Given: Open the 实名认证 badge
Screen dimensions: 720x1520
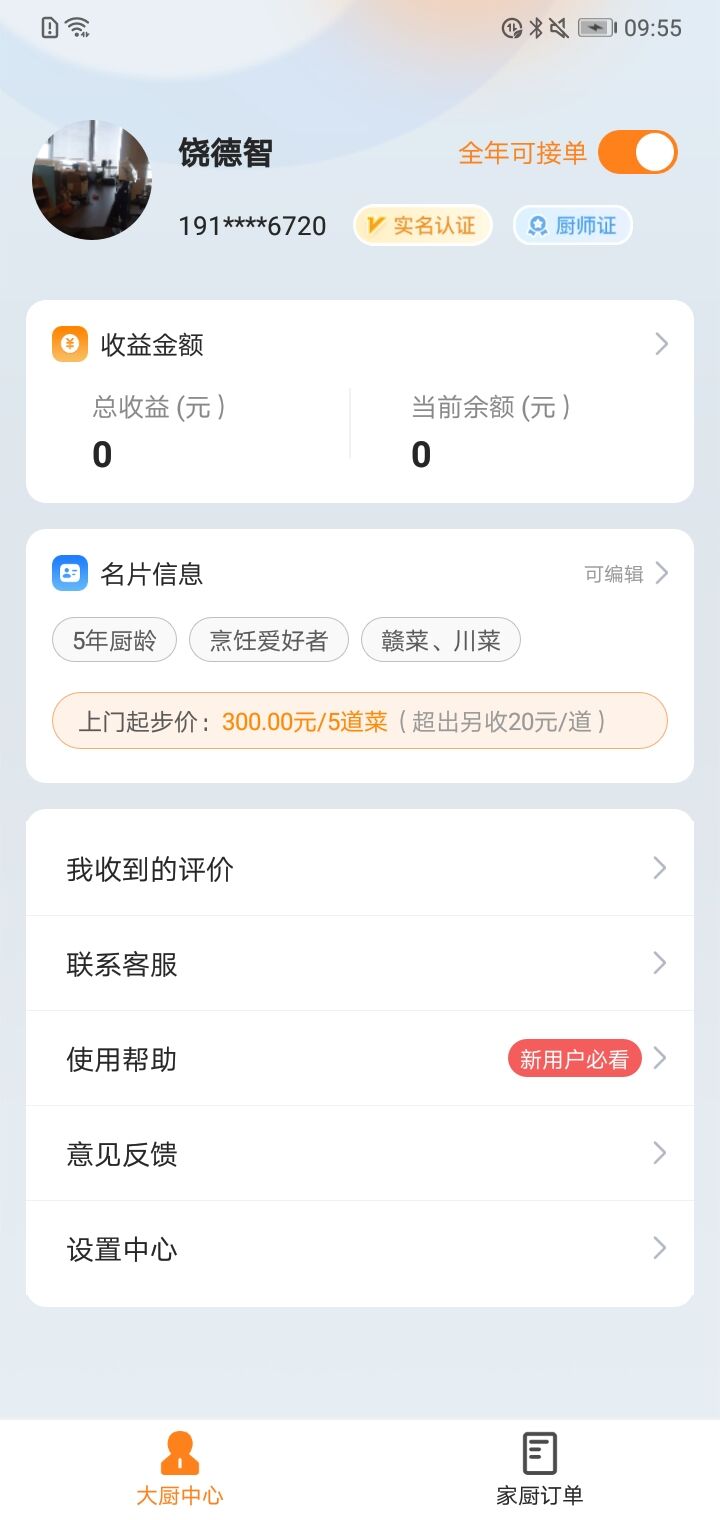Looking at the screenshot, I should point(422,225).
